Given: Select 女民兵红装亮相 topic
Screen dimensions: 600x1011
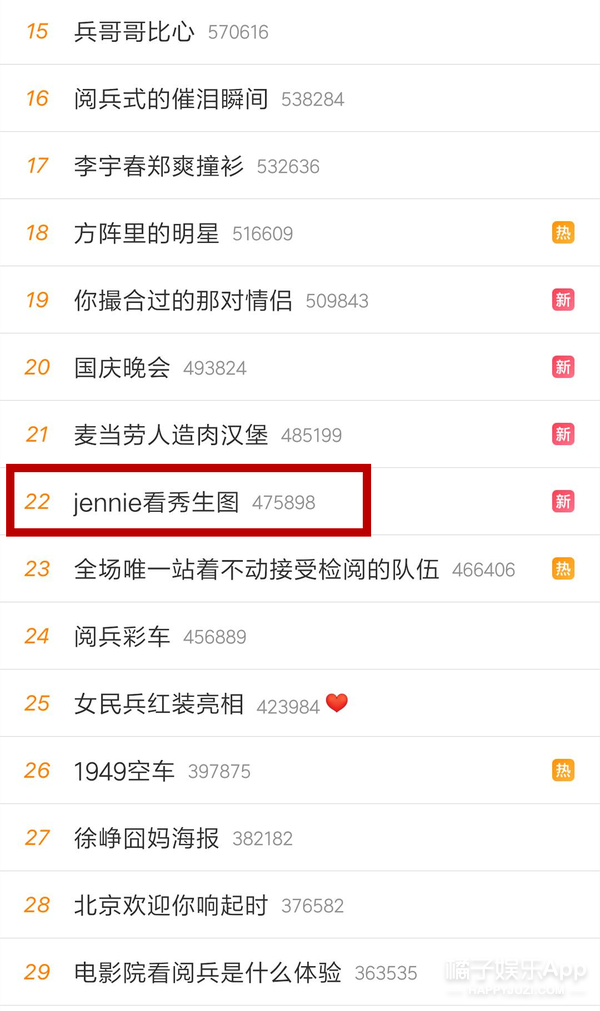Looking at the screenshot, I should (x=300, y=703).
